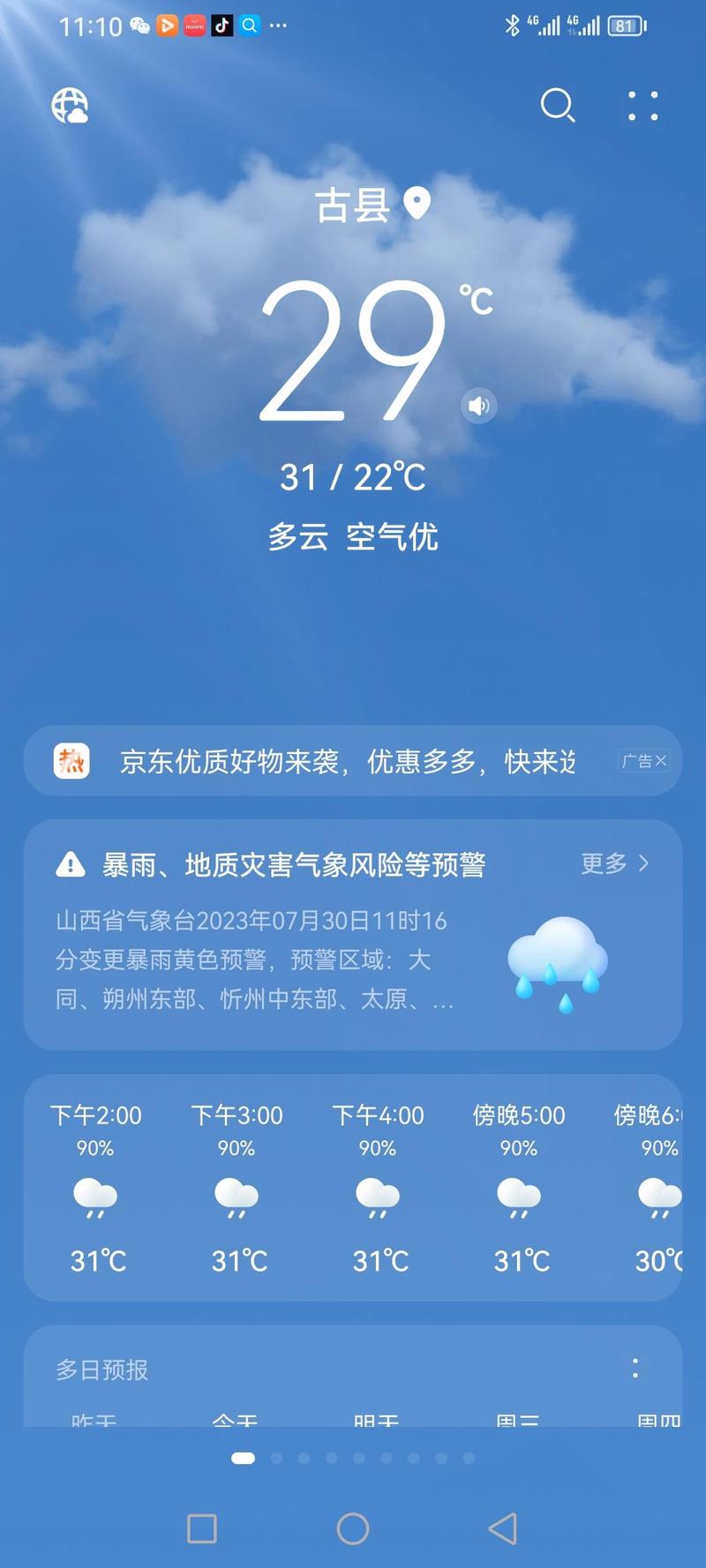706x1568 pixels.
Task: Open the three-dot menu of 多日预报
Action: 635,1369
